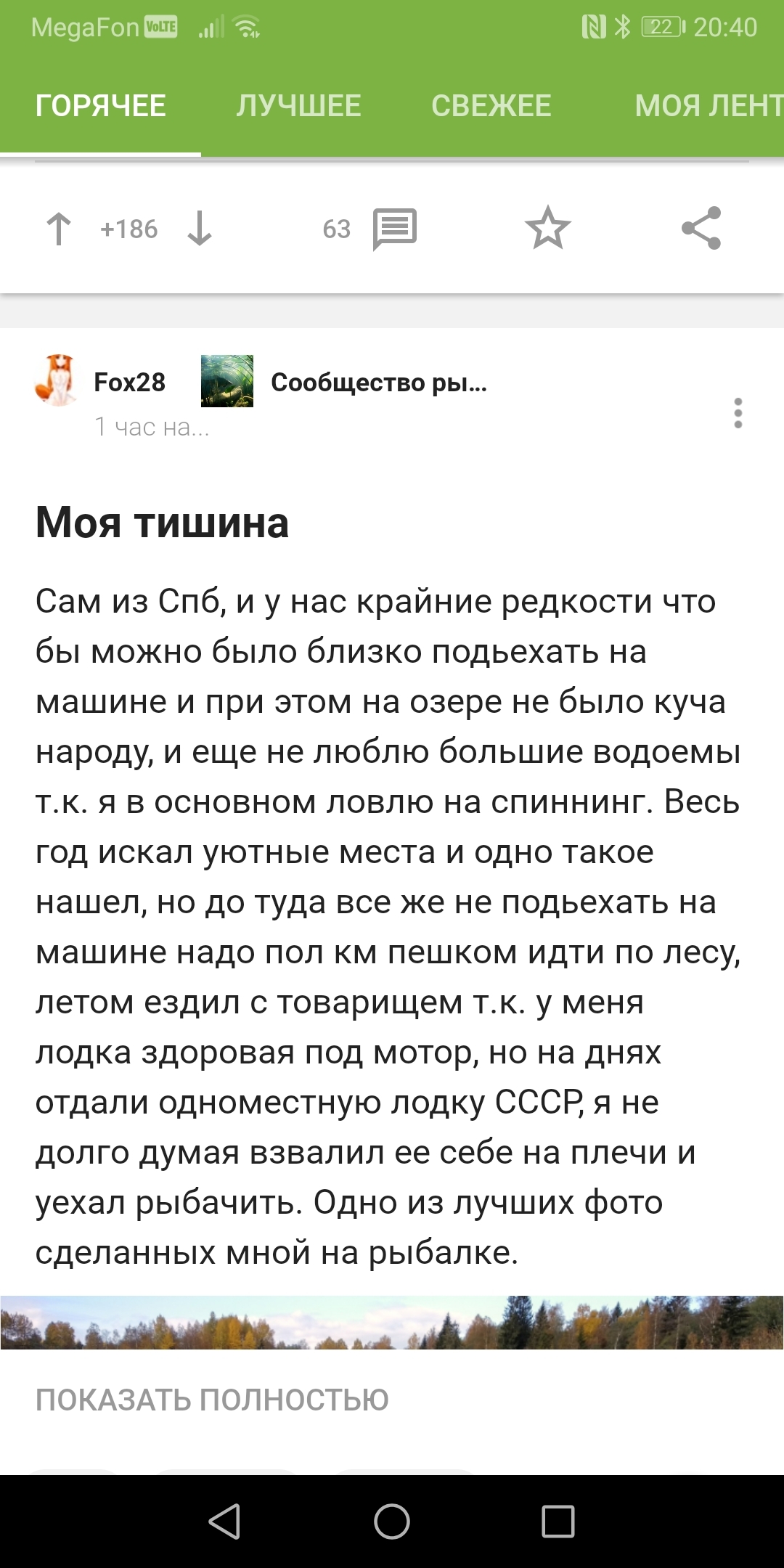Open the post titled Моя тишина

coord(162,522)
